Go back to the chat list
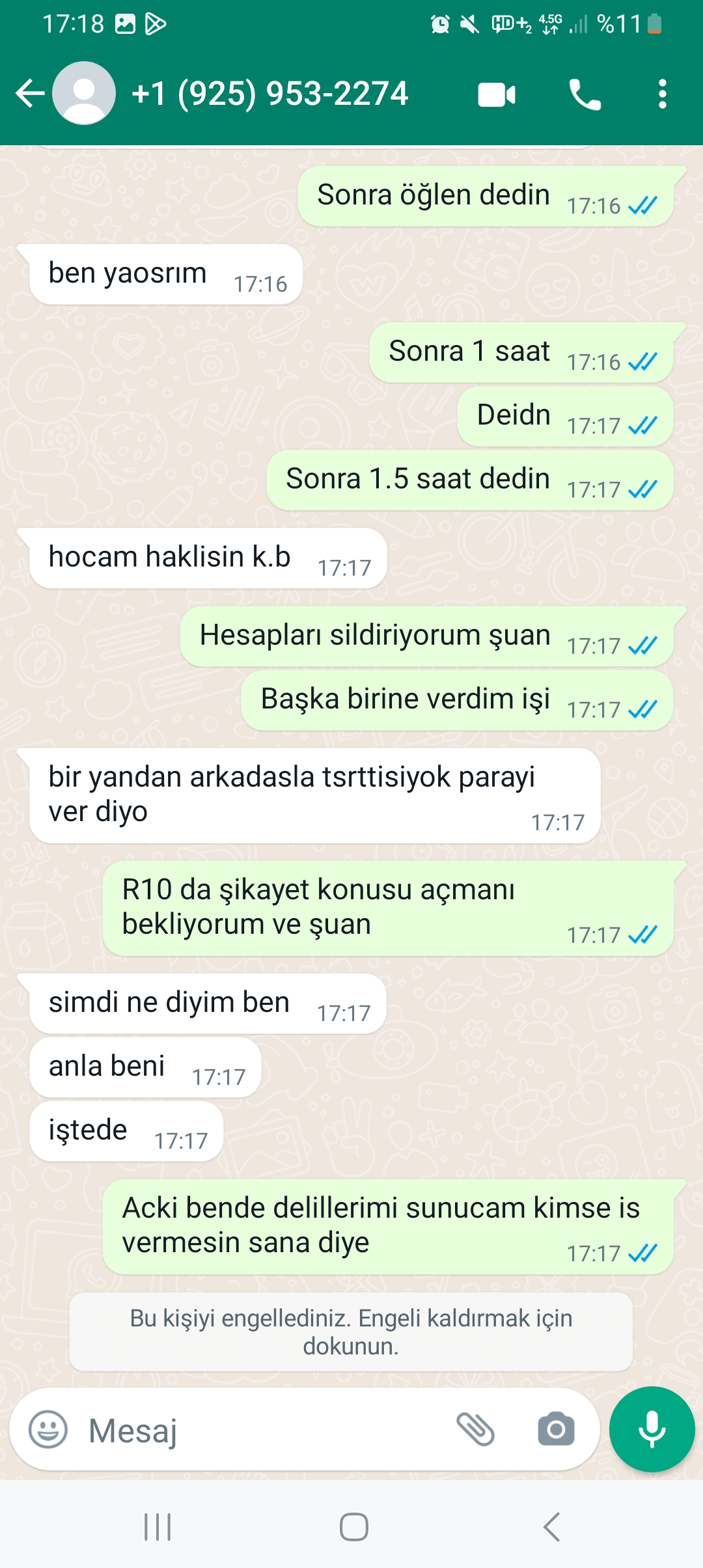The height and width of the screenshot is (1568, 703). pyautogui.click(x=30, y=94)
